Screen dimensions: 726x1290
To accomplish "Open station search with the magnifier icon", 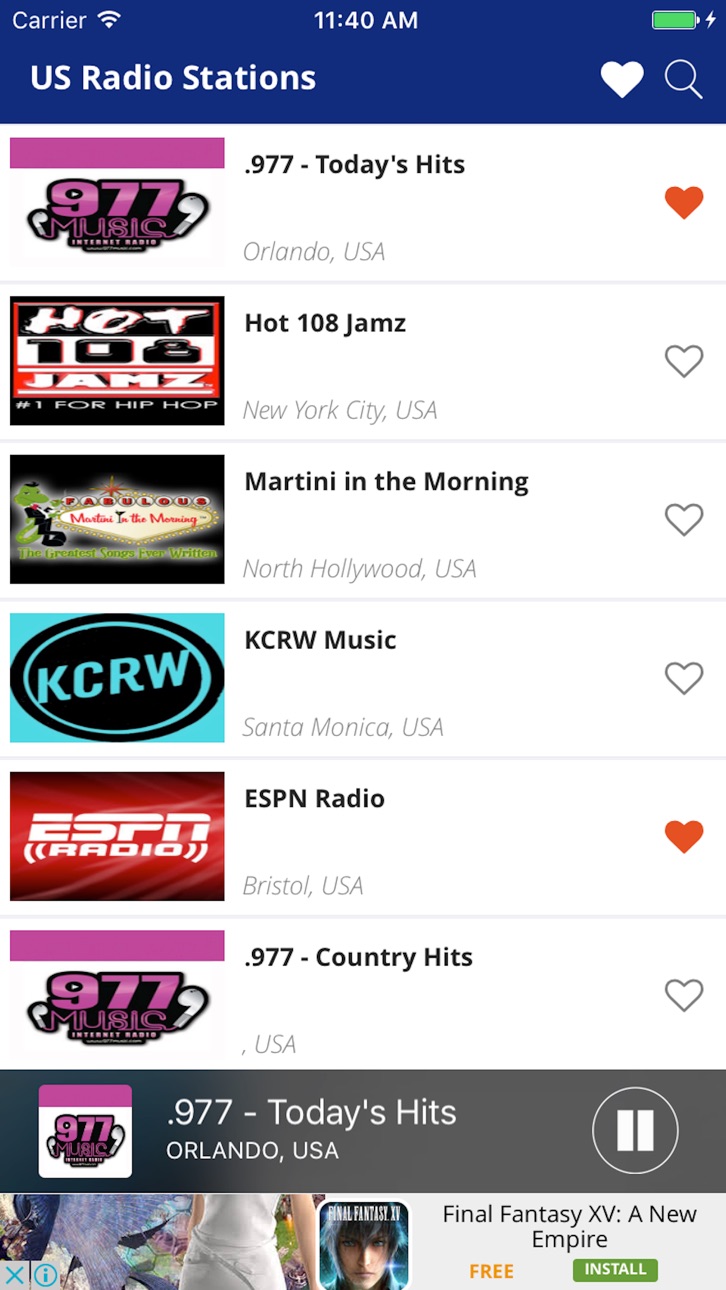I will coord(684,79).
